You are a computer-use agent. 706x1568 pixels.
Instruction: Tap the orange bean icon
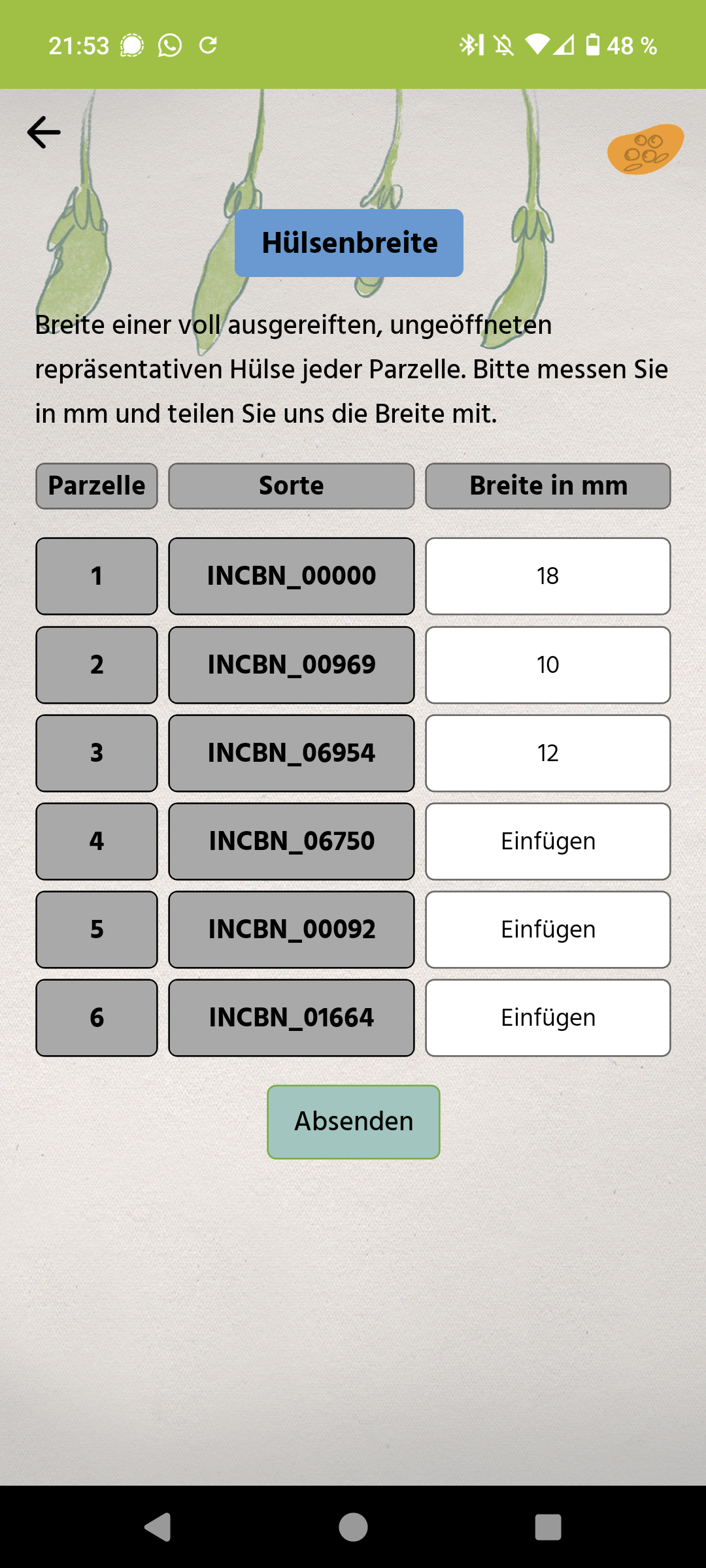coord(645,150)
